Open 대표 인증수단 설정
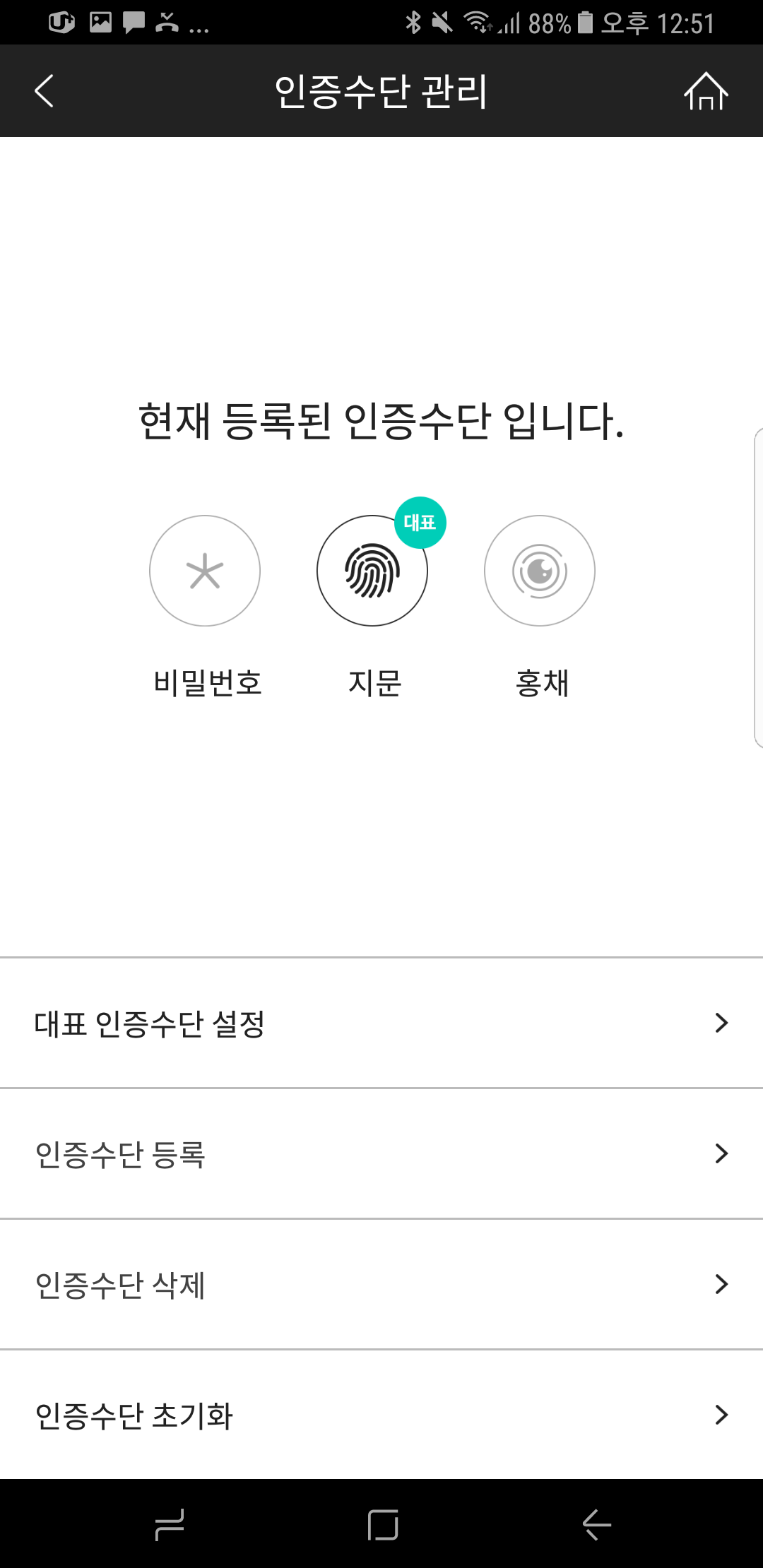This screenshot has height=1568, width=763. (381, 1023)
